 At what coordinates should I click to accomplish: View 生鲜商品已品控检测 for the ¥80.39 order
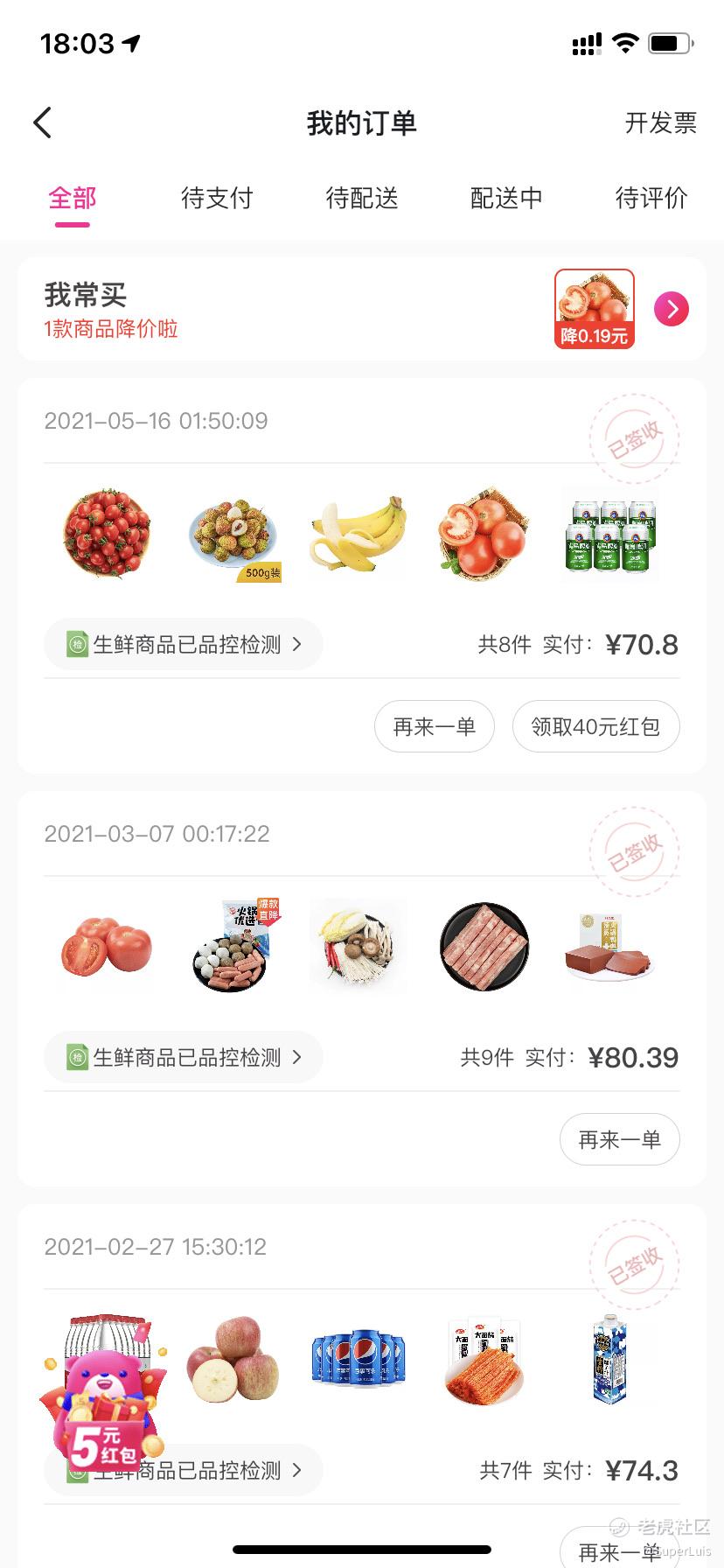[x=184, y=1058]
